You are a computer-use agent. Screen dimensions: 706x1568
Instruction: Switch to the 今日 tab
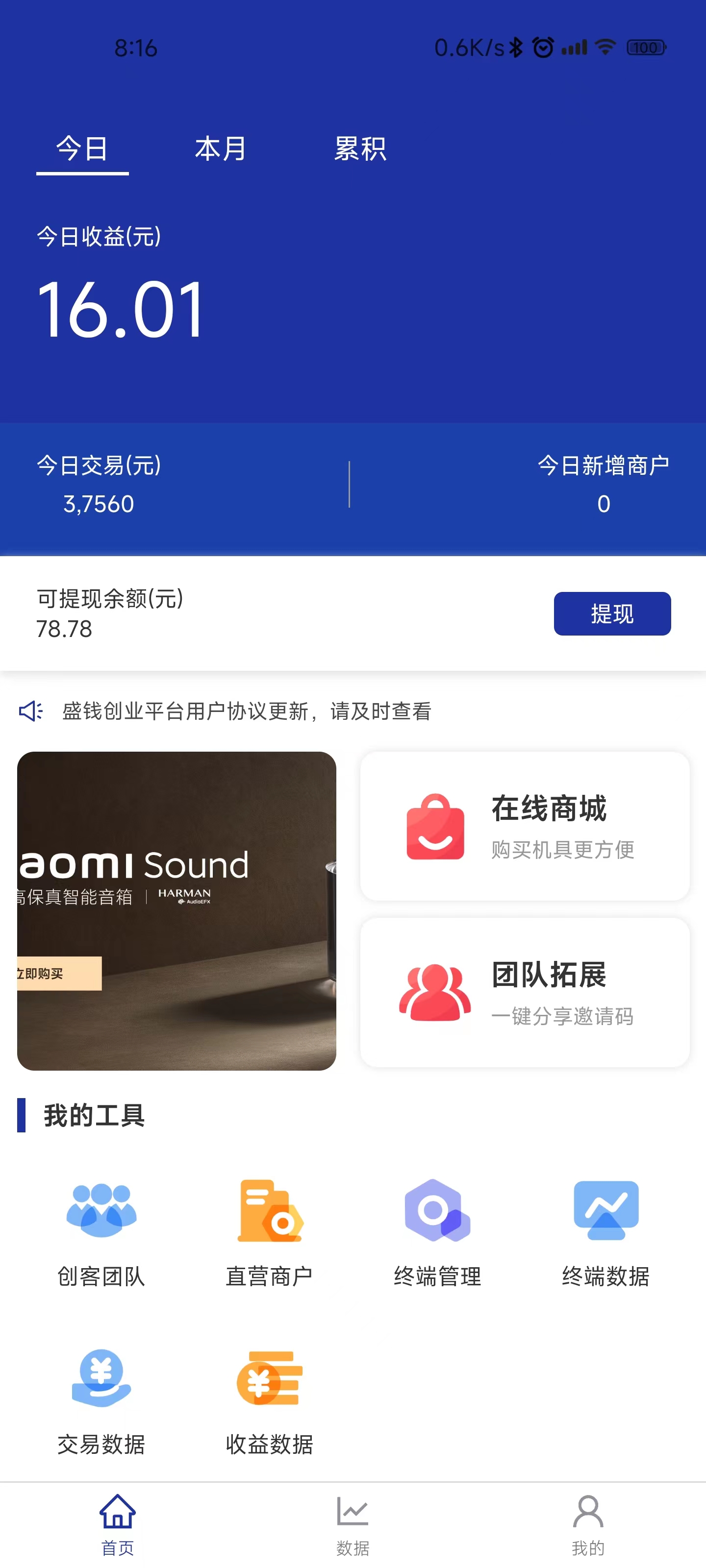(x=82, y=149)
